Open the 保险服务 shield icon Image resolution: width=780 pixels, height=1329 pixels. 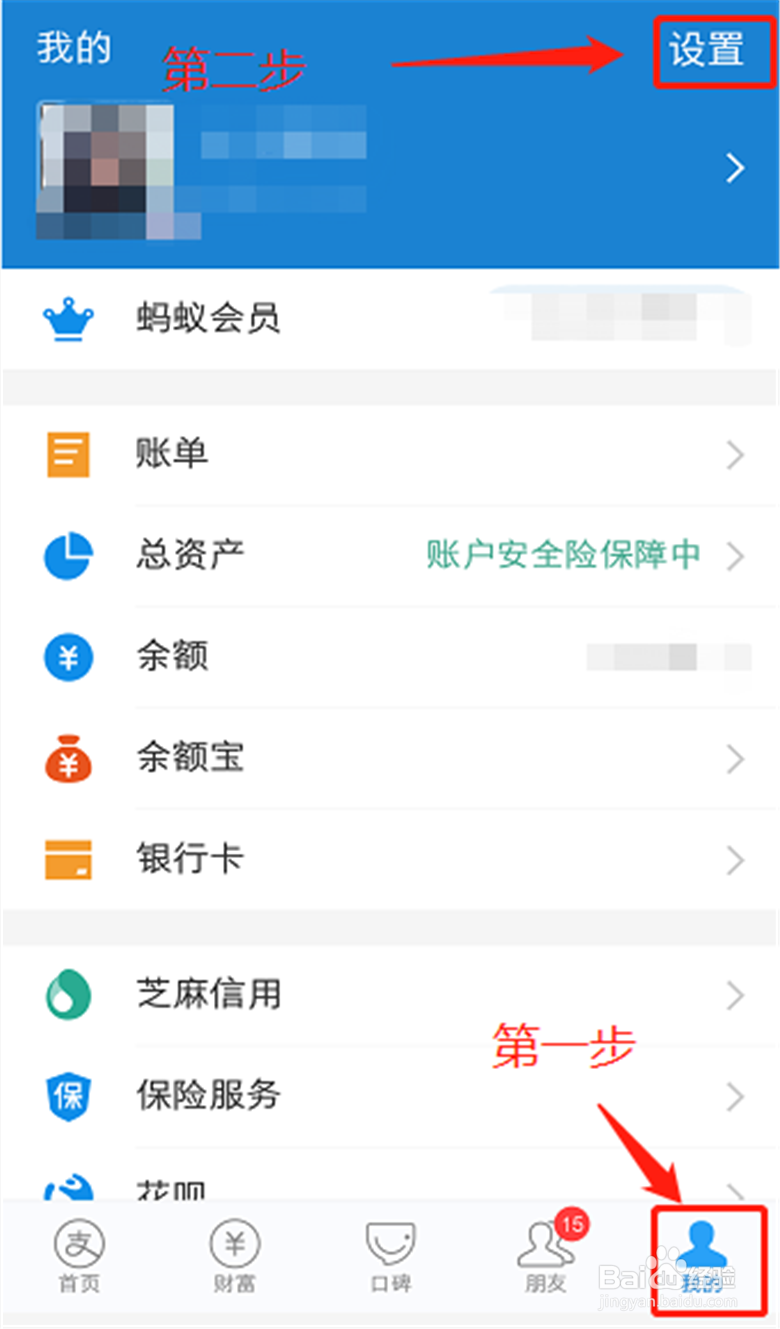pos(67,1096)
